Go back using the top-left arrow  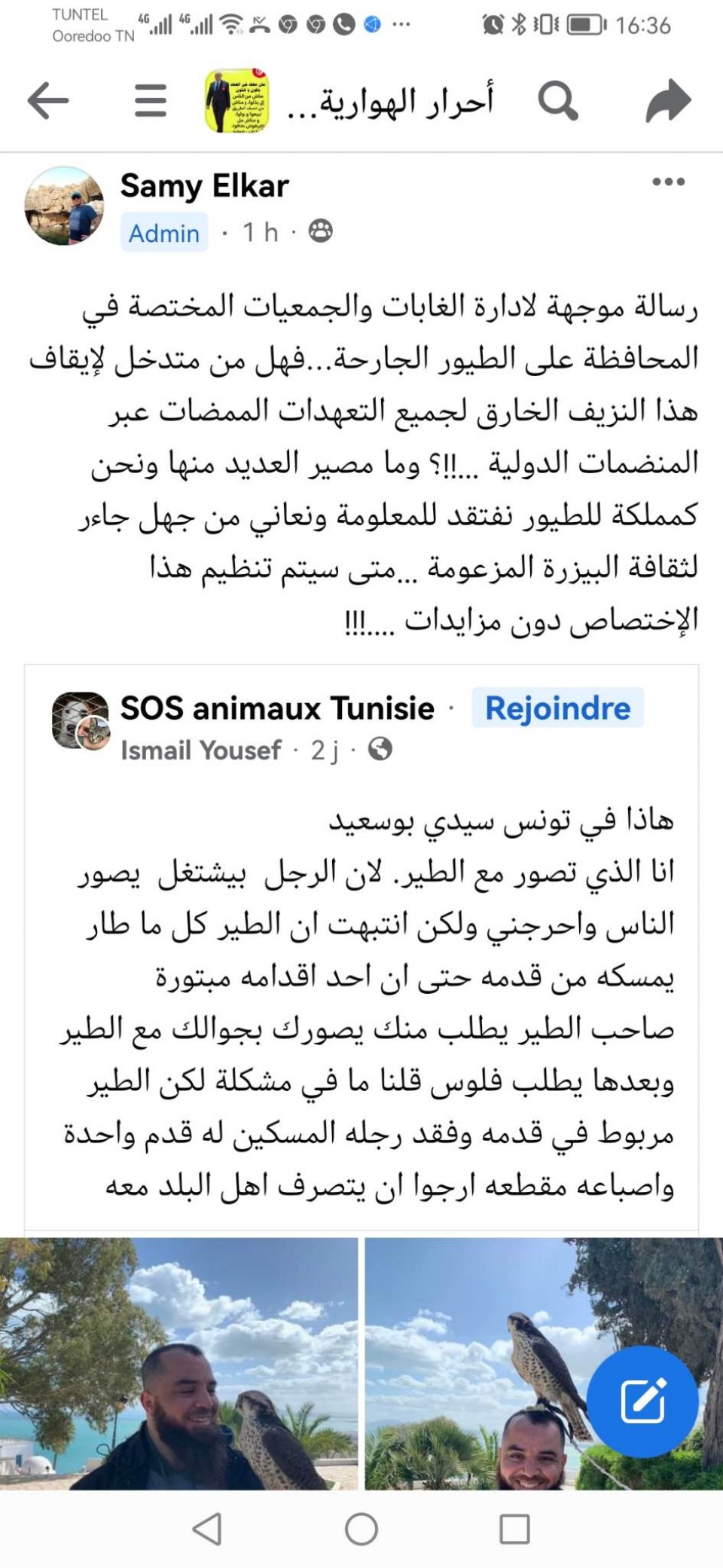[x=48, y=100]
